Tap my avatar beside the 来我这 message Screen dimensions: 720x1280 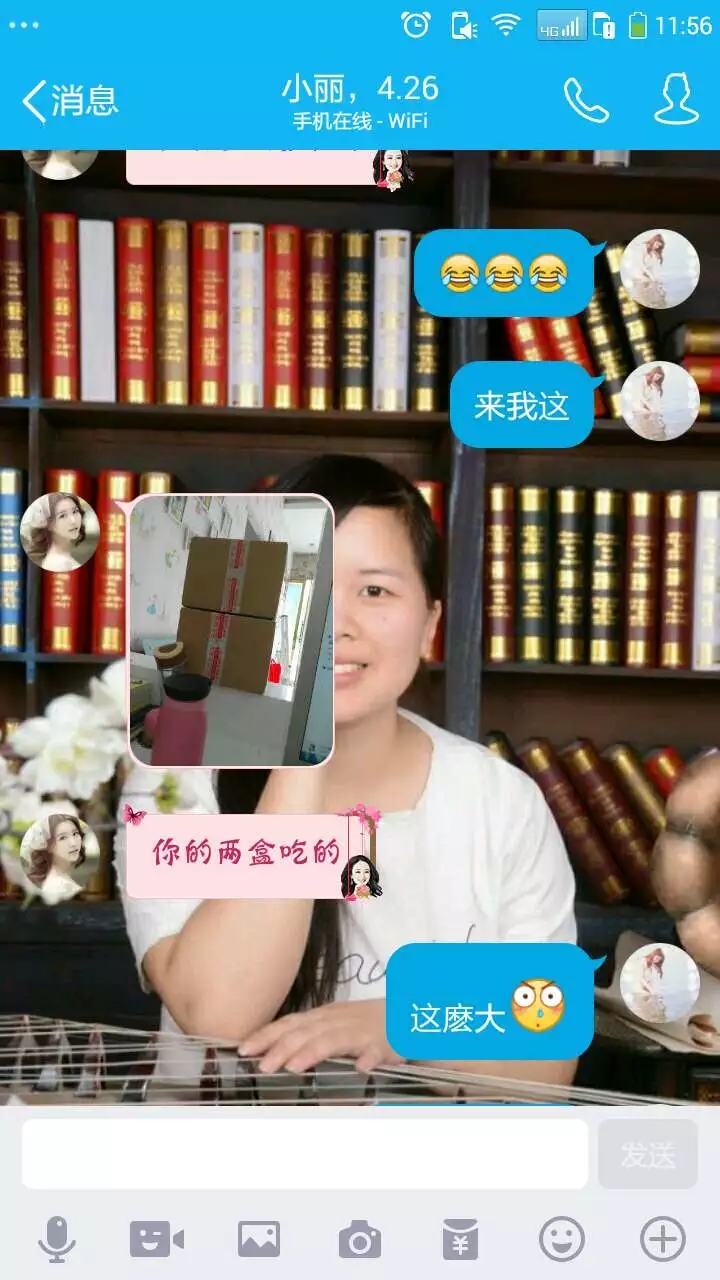659,402
